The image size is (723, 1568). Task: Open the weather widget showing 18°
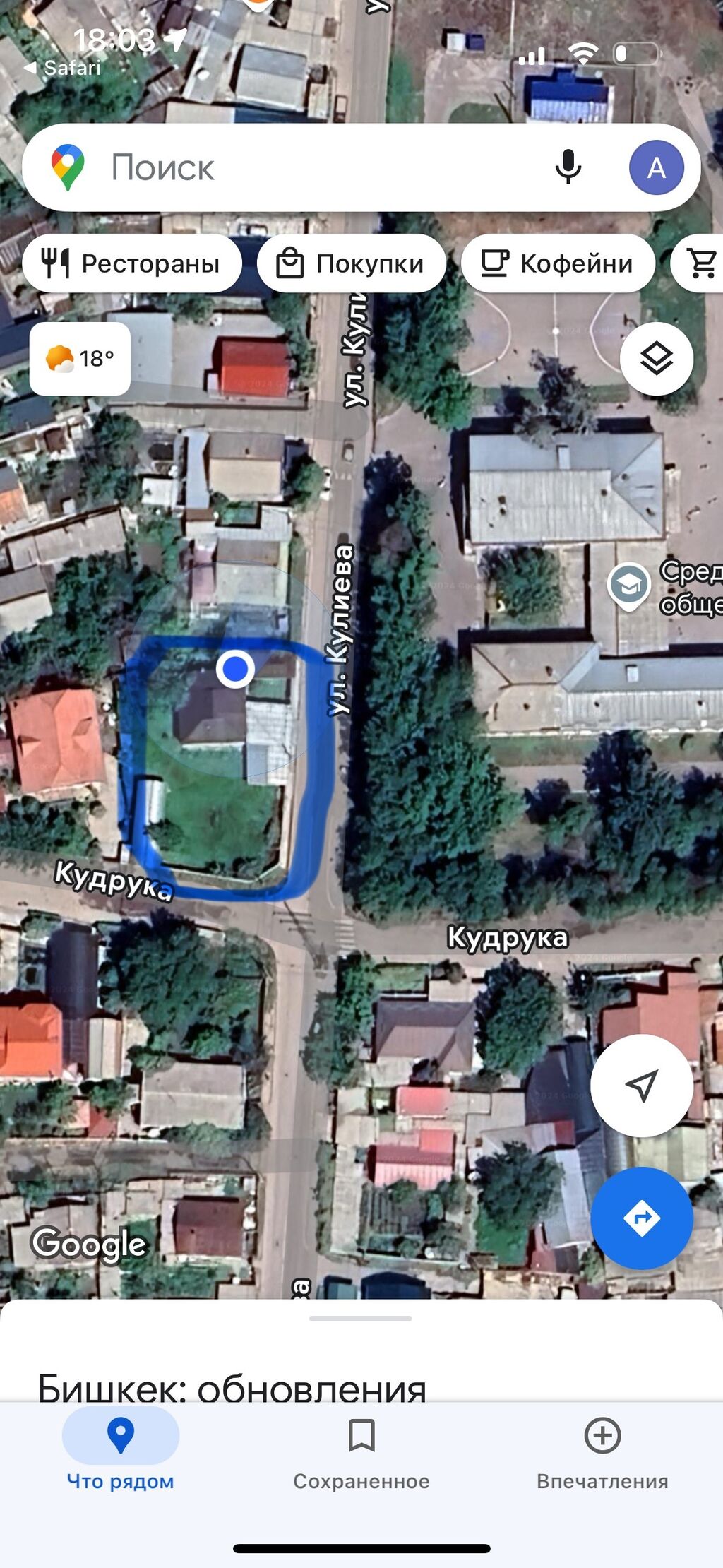tap(80, 359)
